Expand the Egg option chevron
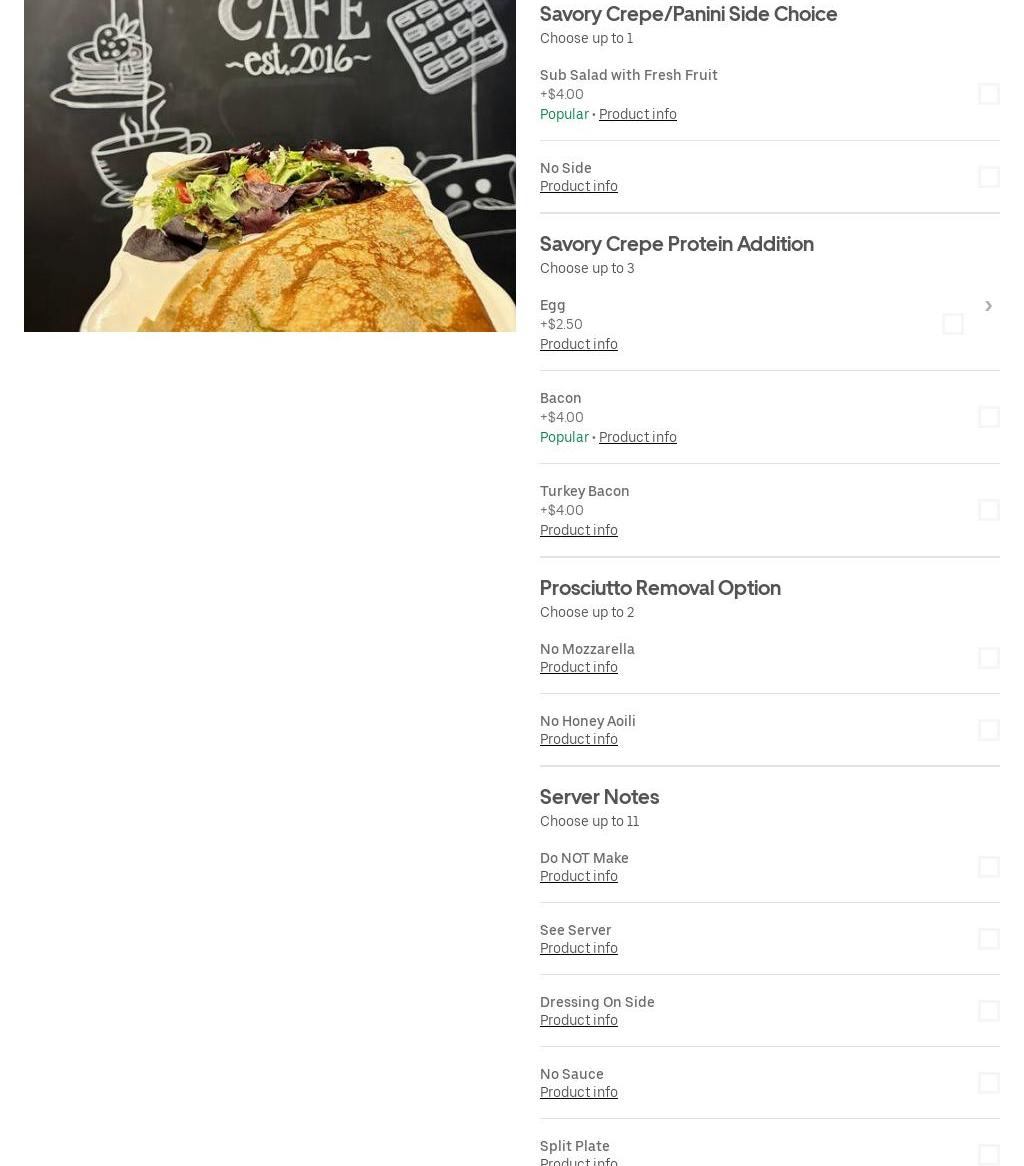 [988, 306]
